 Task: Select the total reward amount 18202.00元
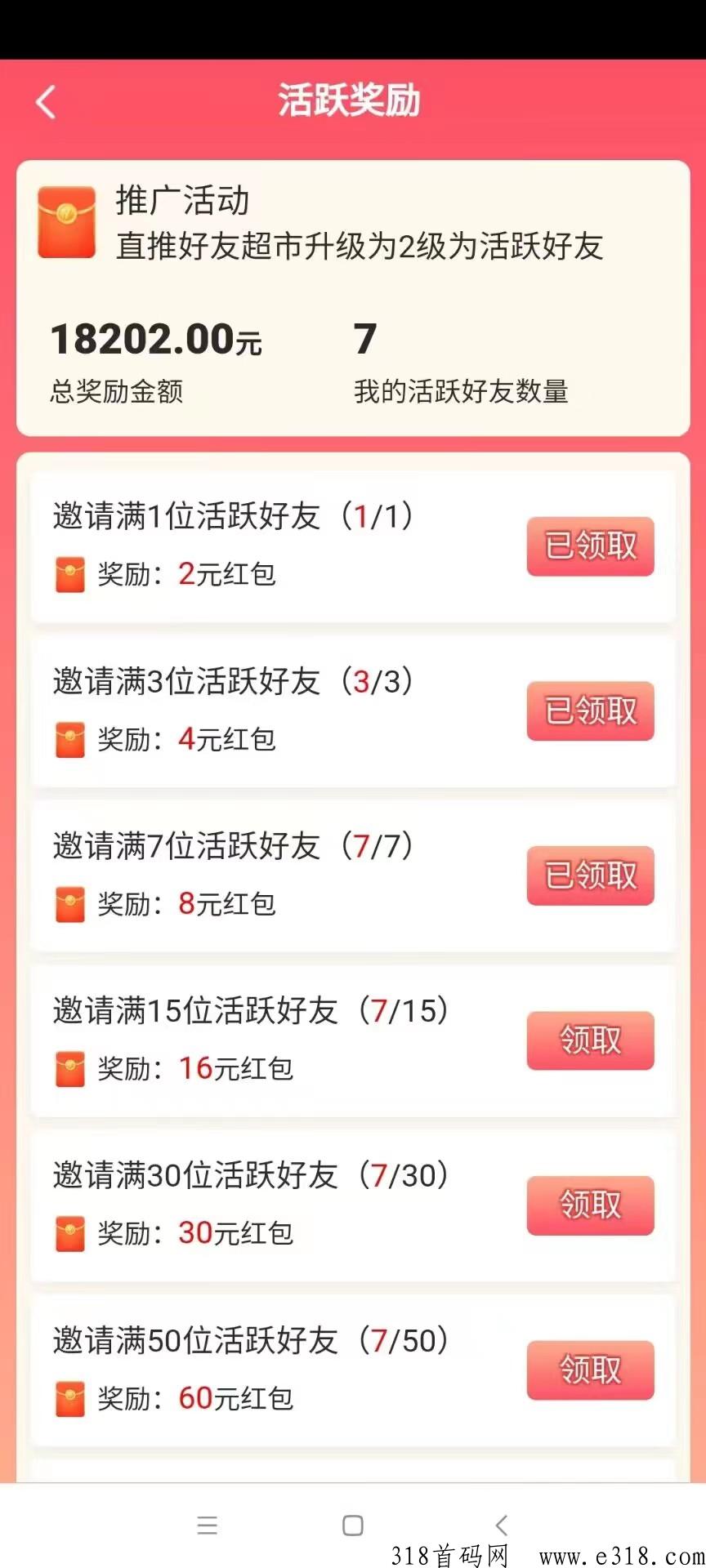155,339
